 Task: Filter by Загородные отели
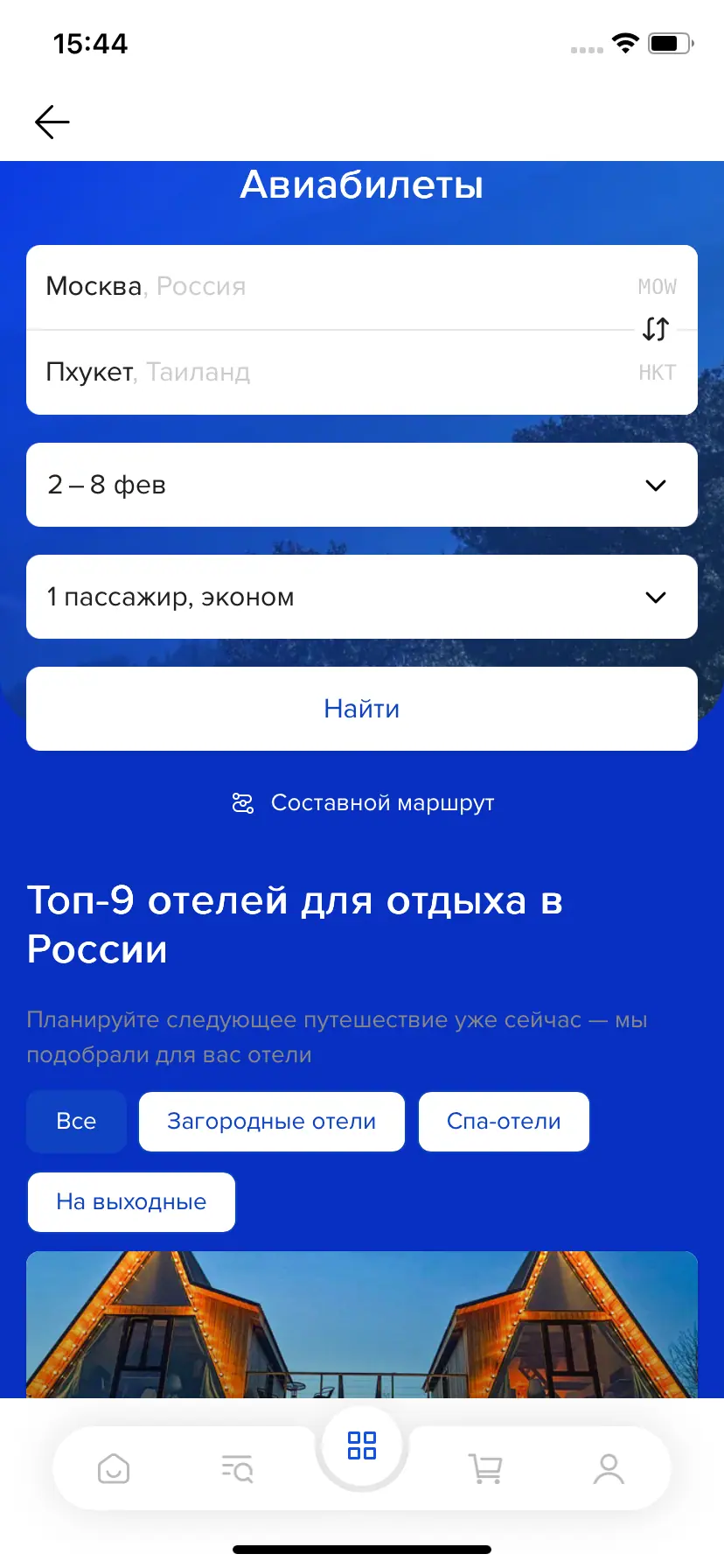click(271, 1122)
